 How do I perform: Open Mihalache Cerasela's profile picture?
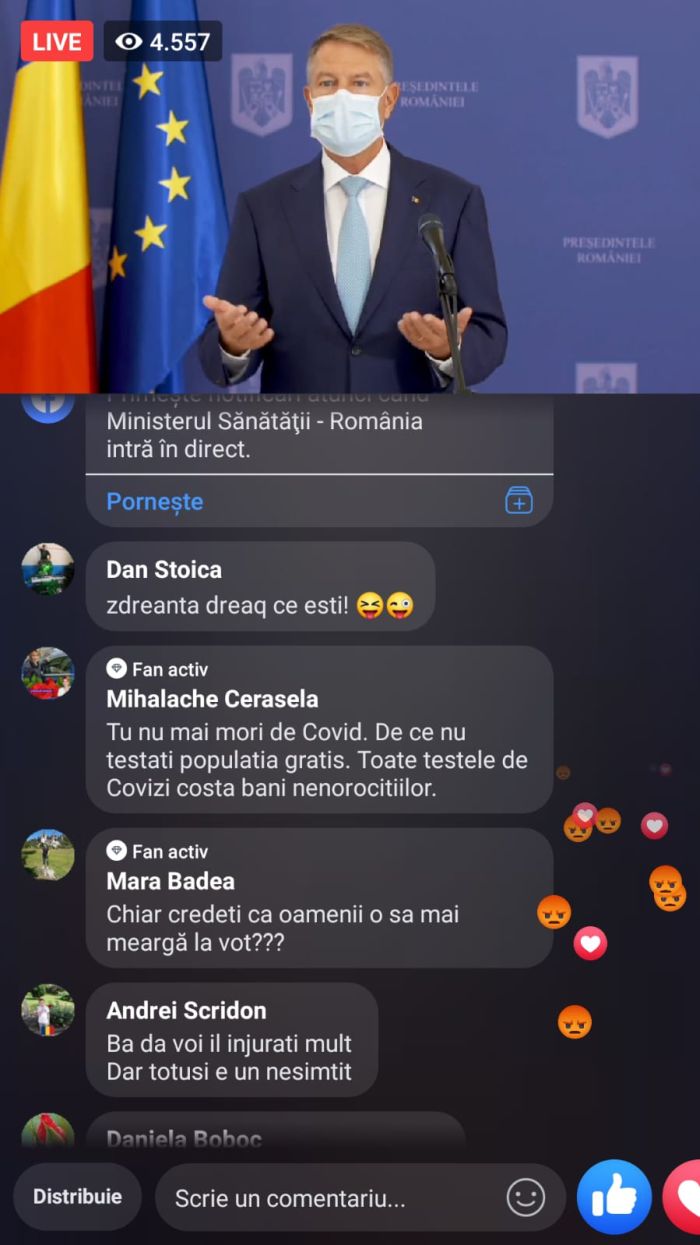(48, 673)
